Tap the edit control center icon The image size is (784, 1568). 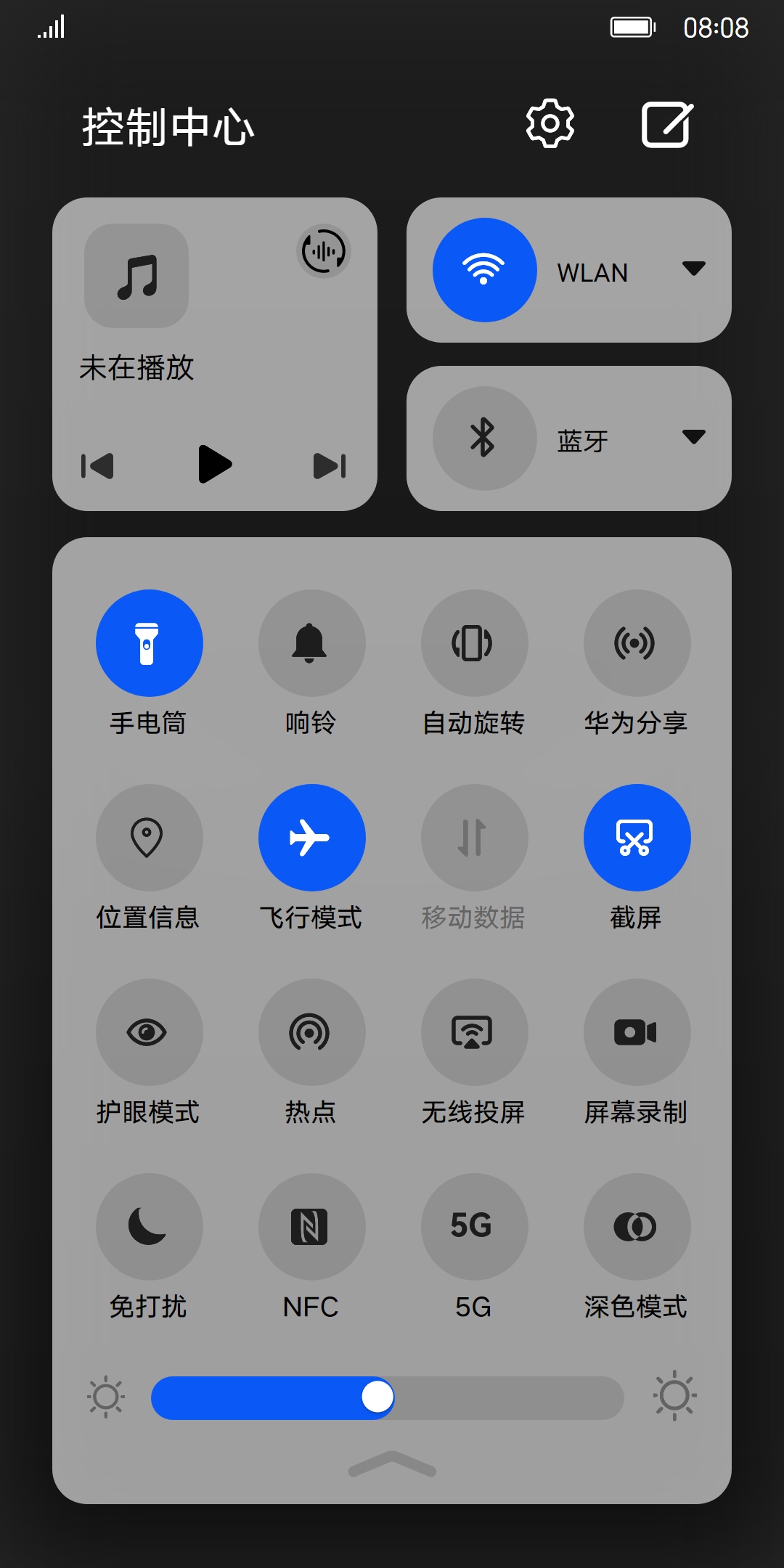668,124
